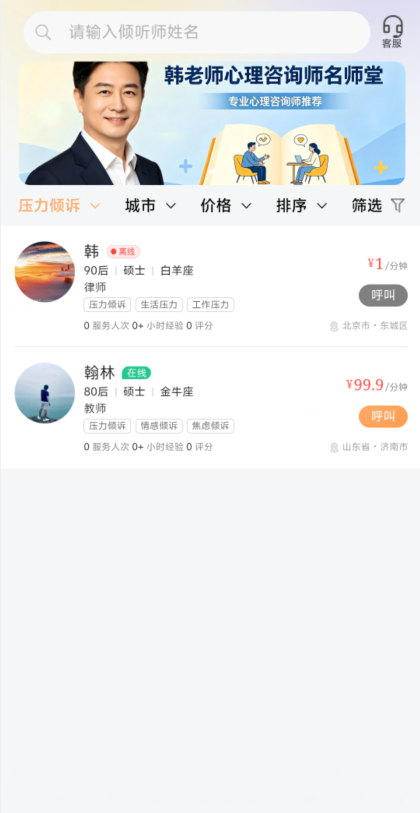Open listener 翰林's profile card

pyautogui.click(x=211, y=408)
